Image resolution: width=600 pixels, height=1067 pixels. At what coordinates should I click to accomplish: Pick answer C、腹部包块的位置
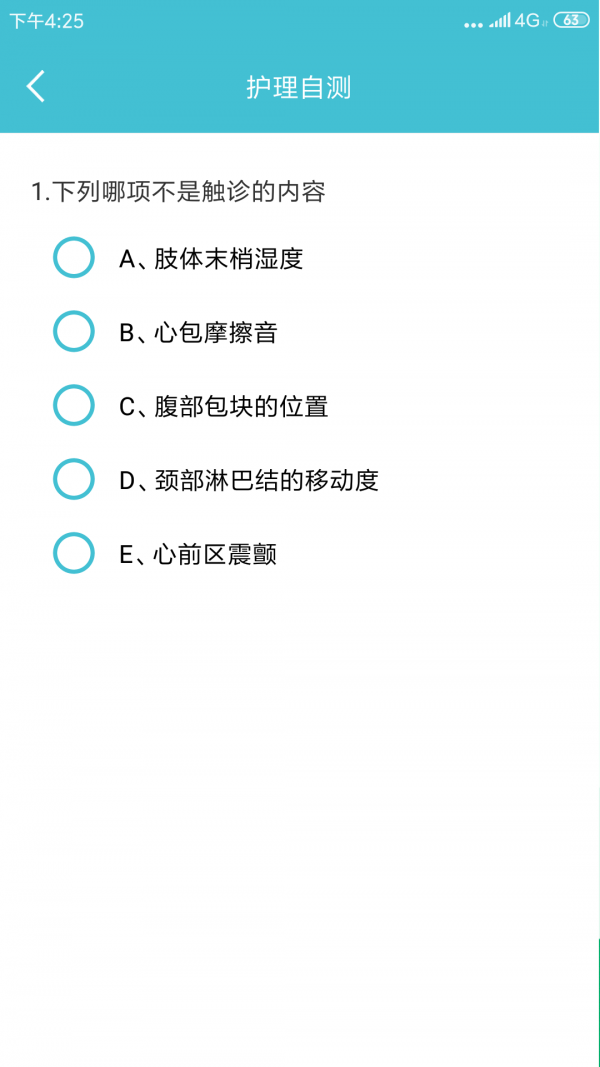74,406
